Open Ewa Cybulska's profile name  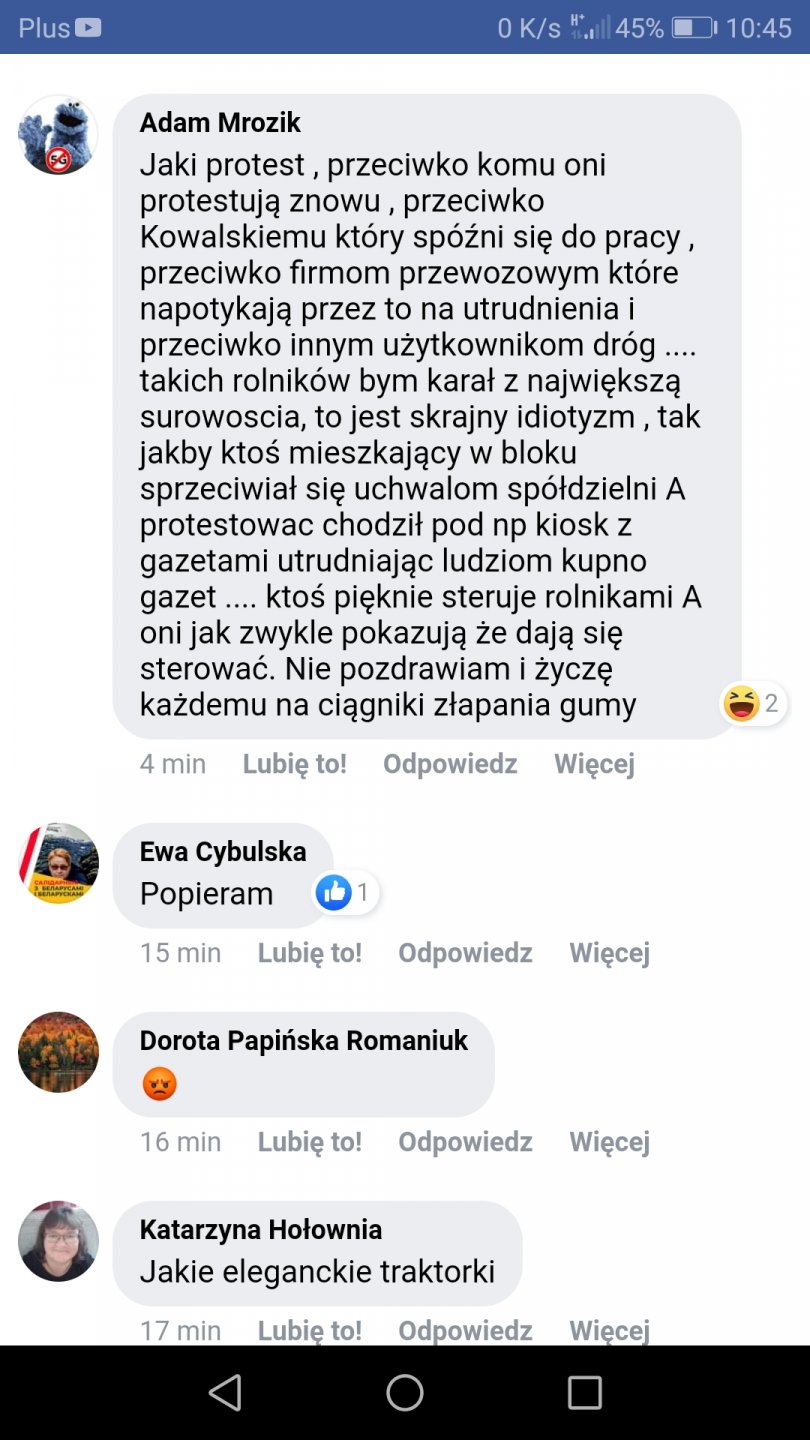click(223, 851)
